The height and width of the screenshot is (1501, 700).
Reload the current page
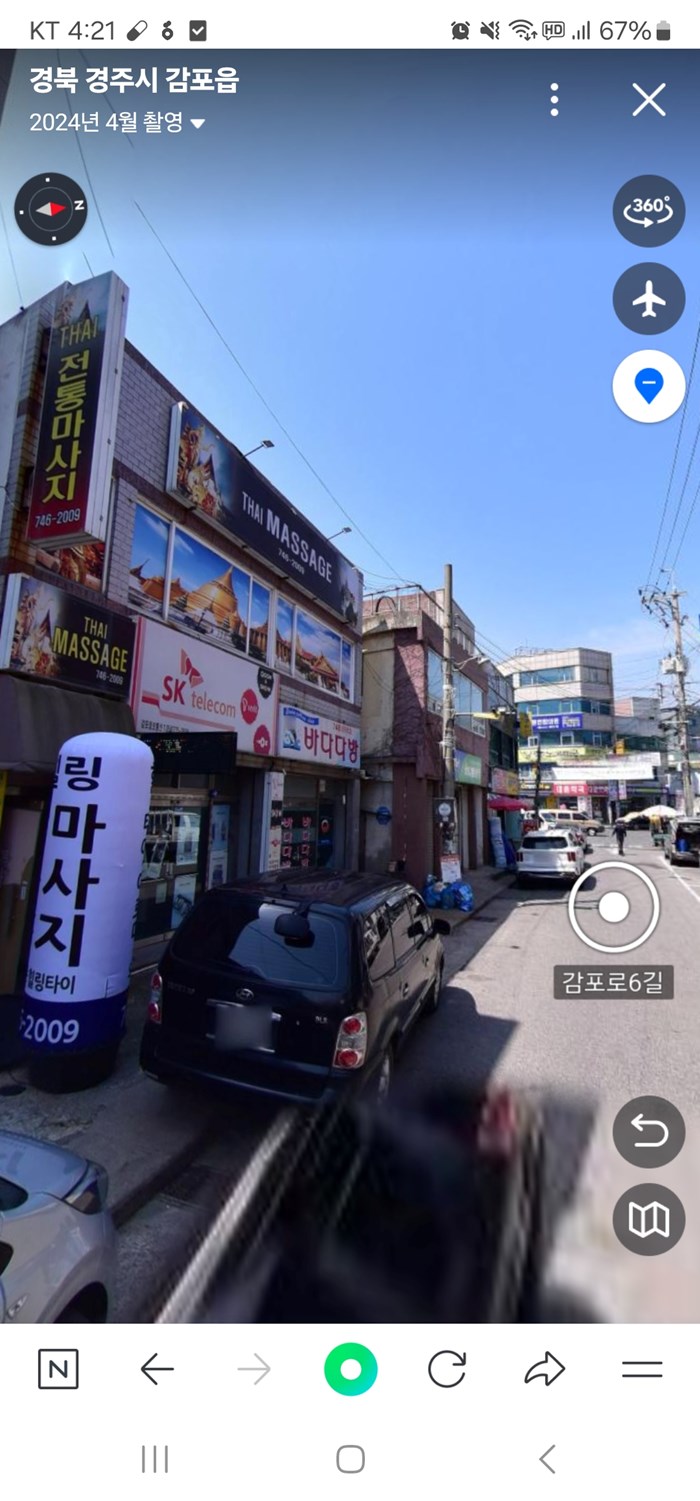point(447,1369)
